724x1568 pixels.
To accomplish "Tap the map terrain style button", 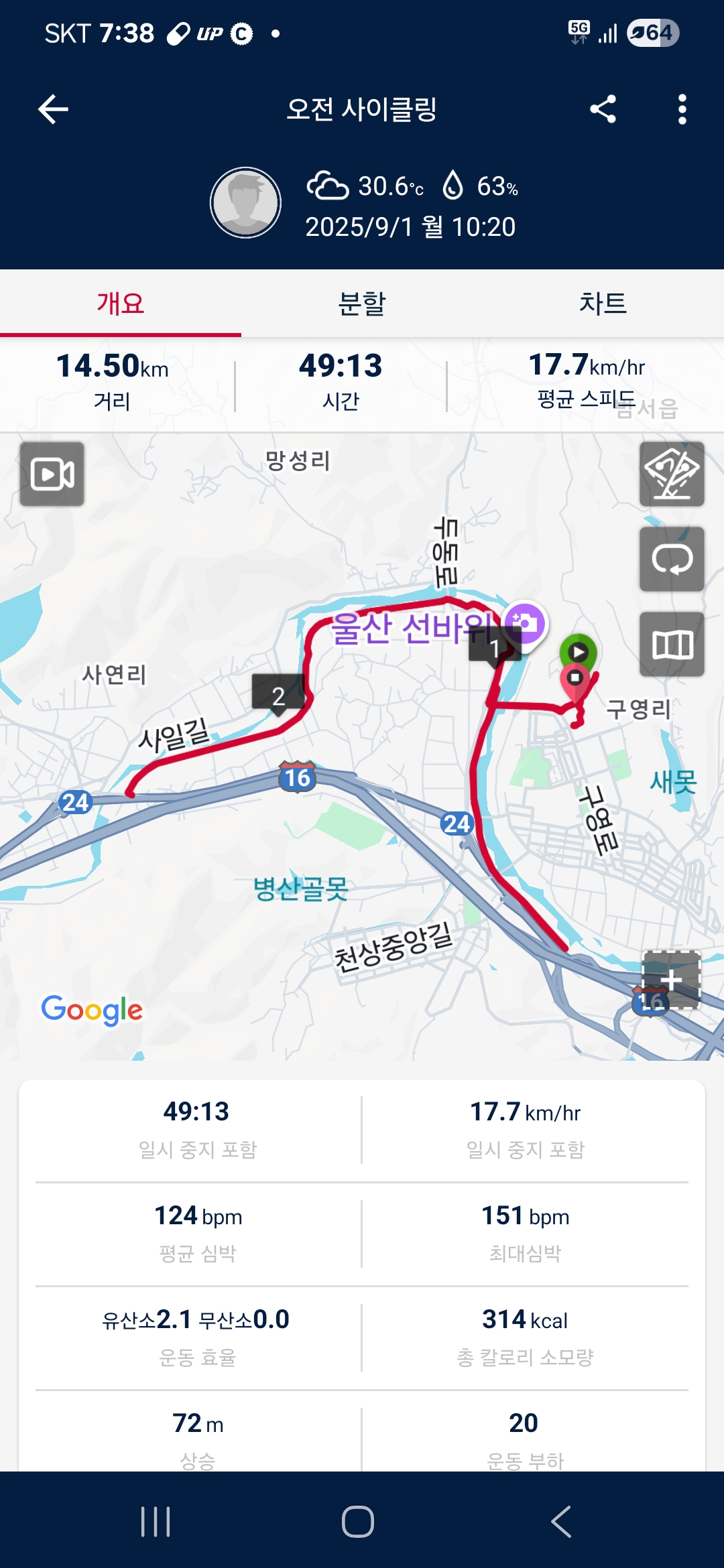I will click(672, 474).
